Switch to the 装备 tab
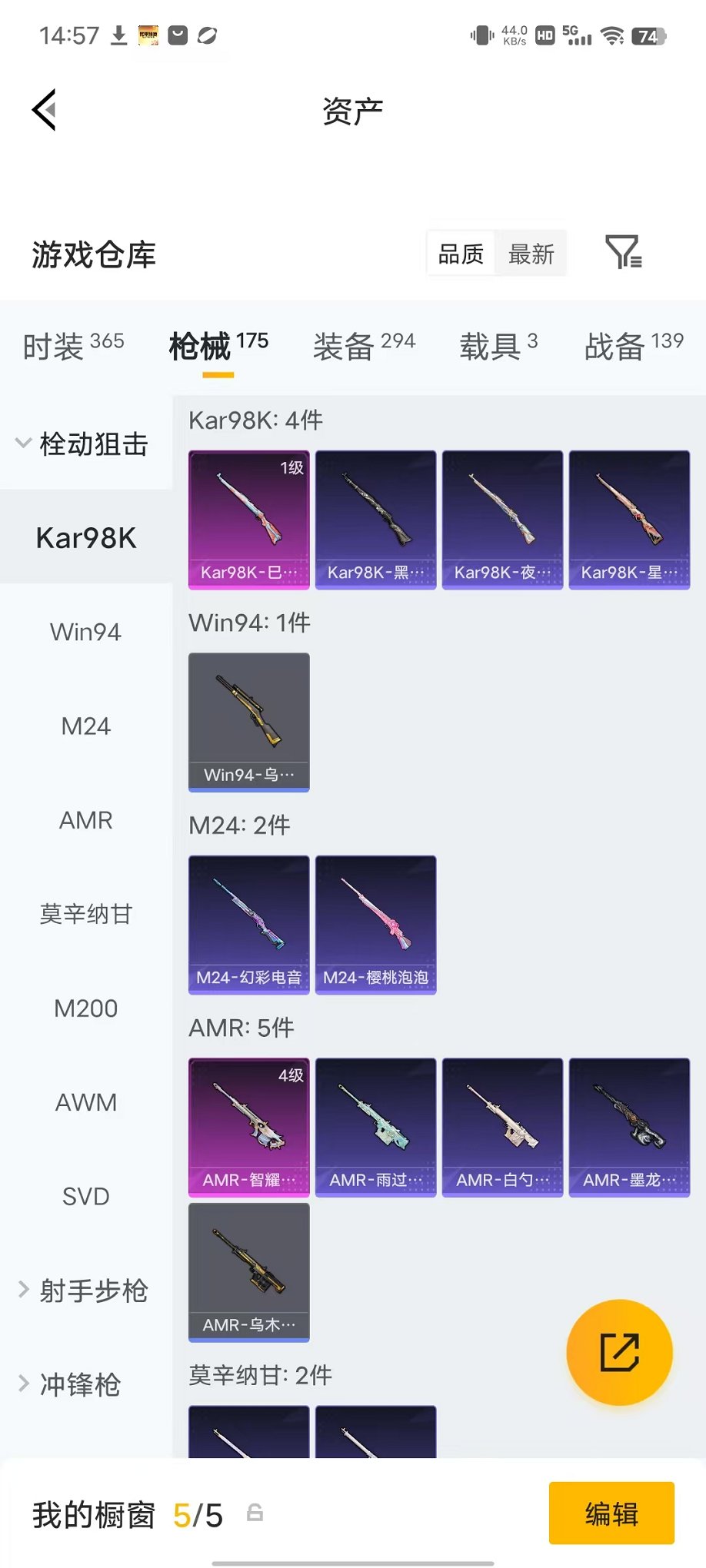Viewport: 706px width, 1568px height. pos(364,346)
